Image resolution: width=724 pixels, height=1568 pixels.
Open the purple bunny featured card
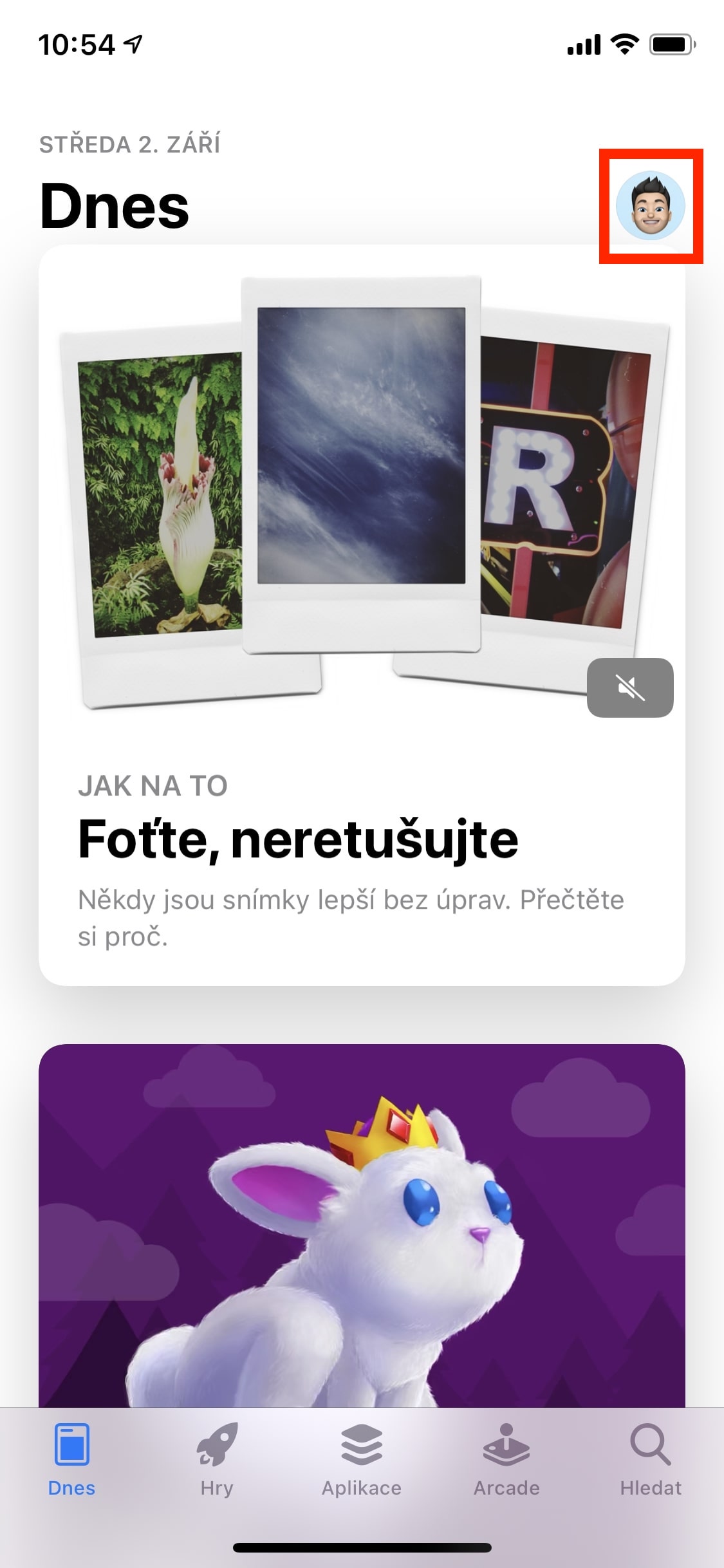click(362, 1223)
